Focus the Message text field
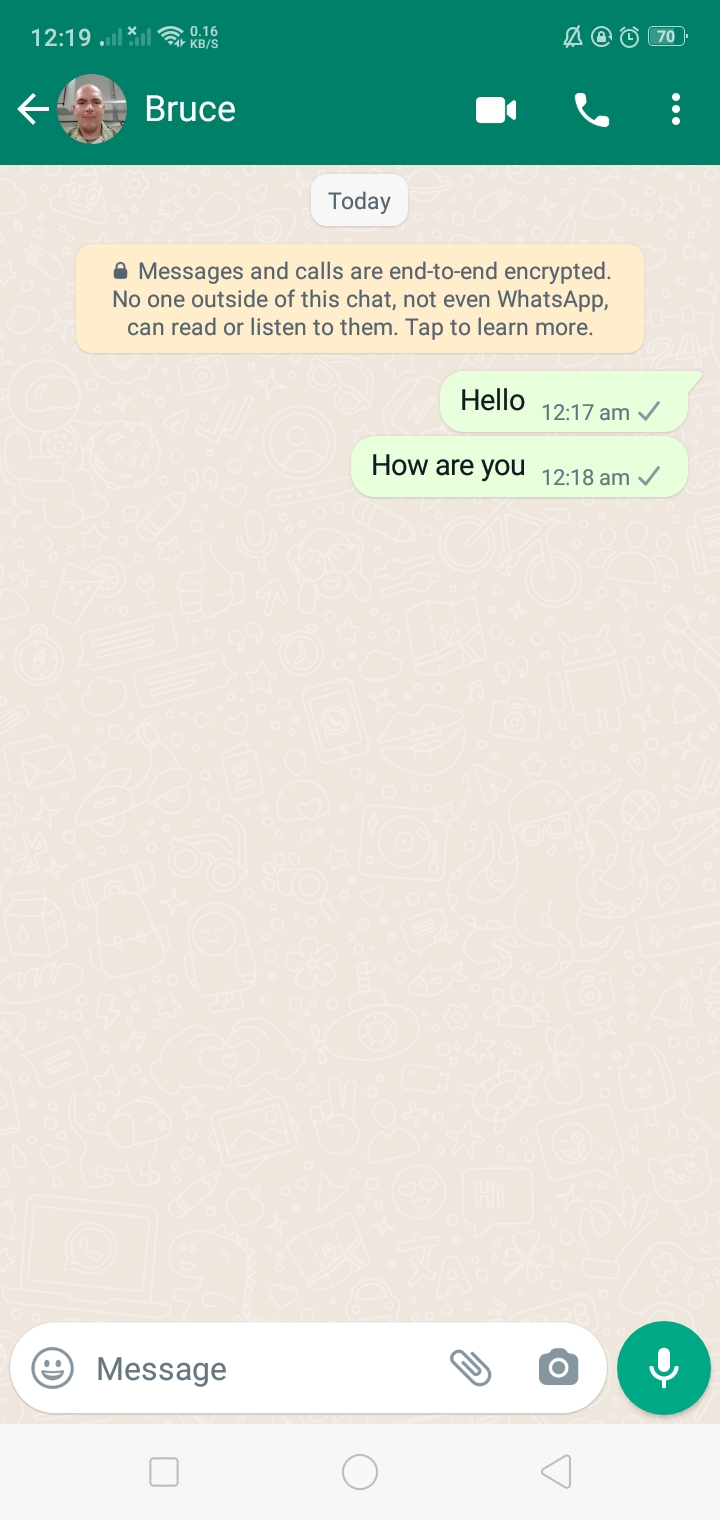The image size is (720, 1520). pos(265,1369)
